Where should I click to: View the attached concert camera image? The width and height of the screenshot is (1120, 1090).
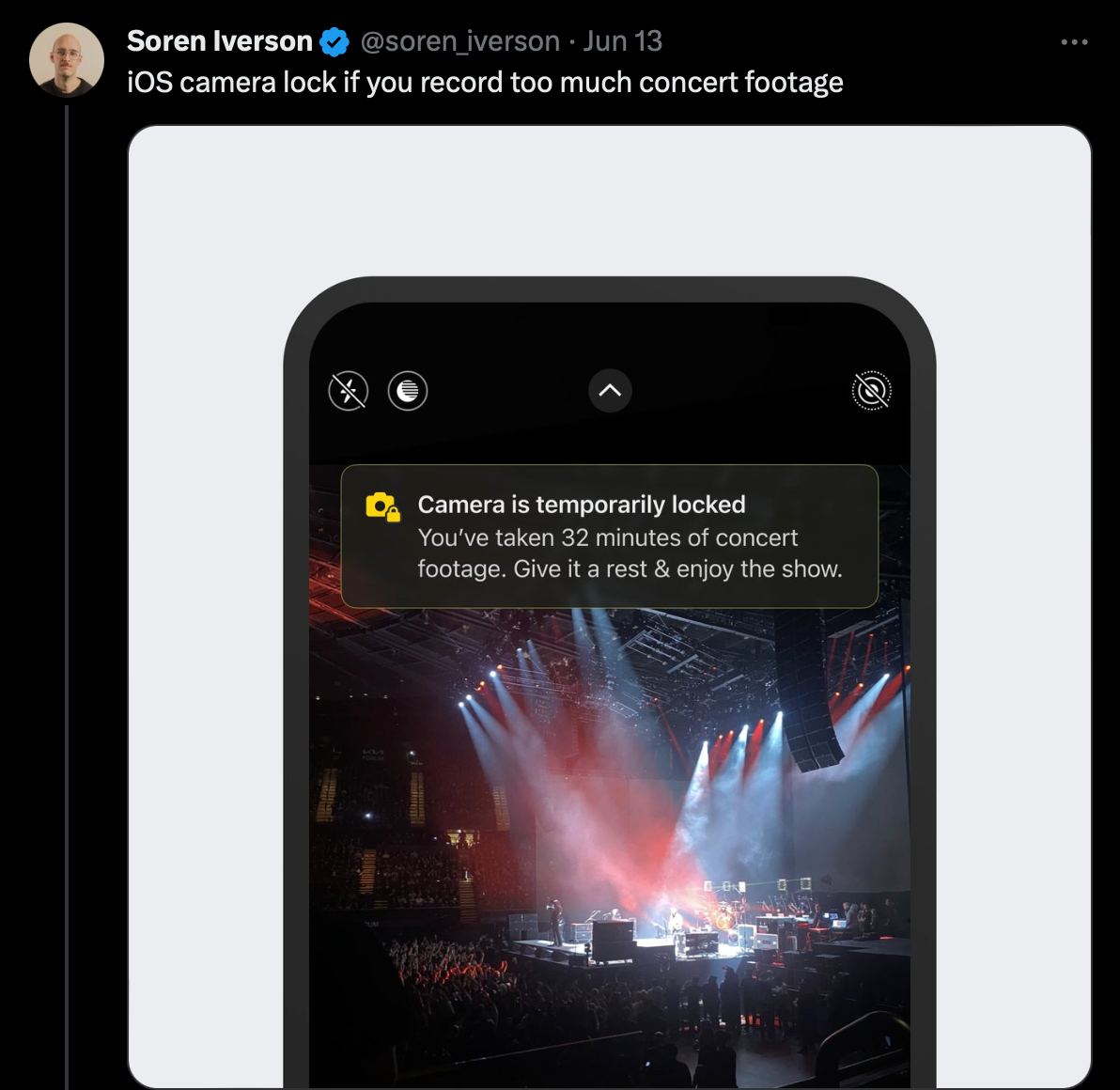609,658
